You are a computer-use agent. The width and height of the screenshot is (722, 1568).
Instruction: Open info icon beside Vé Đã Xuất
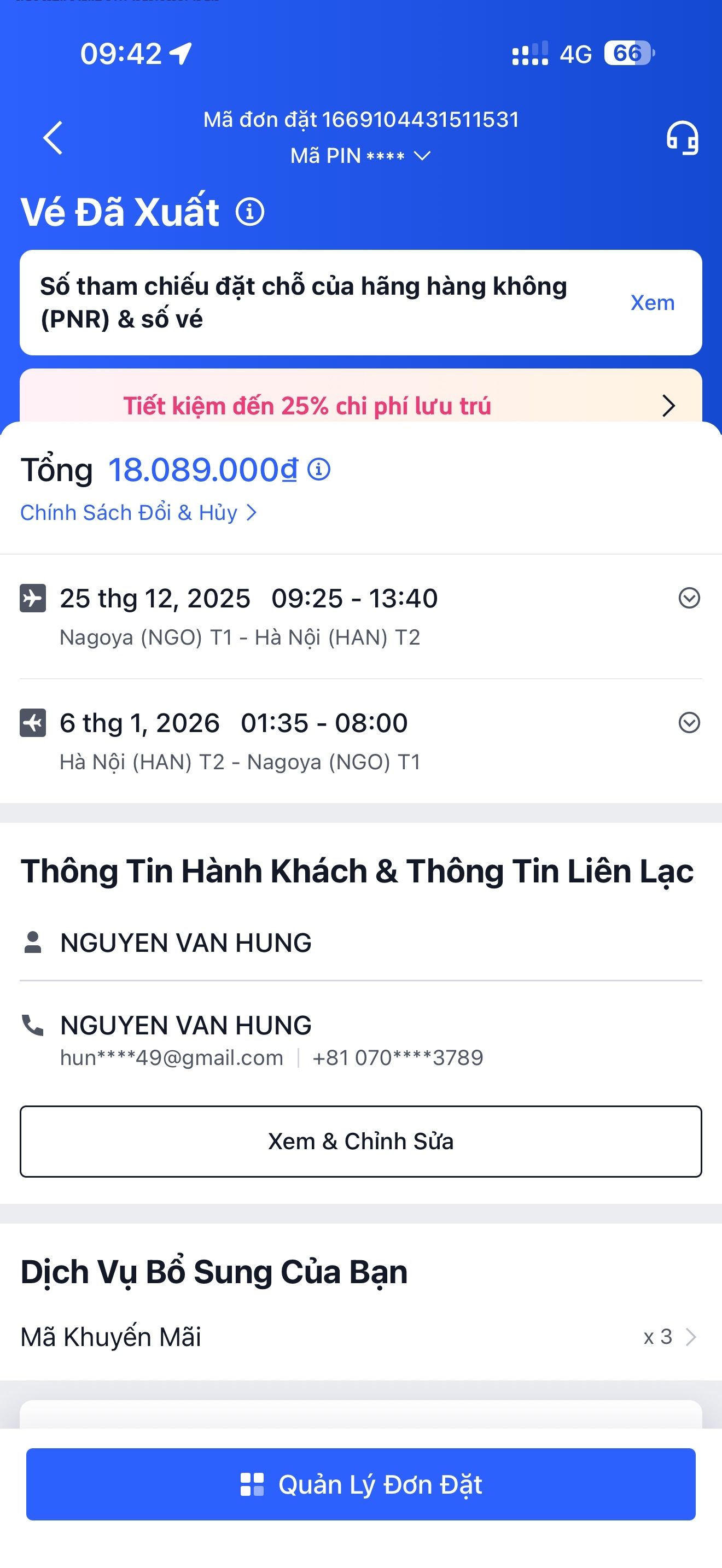pos(250,212)
